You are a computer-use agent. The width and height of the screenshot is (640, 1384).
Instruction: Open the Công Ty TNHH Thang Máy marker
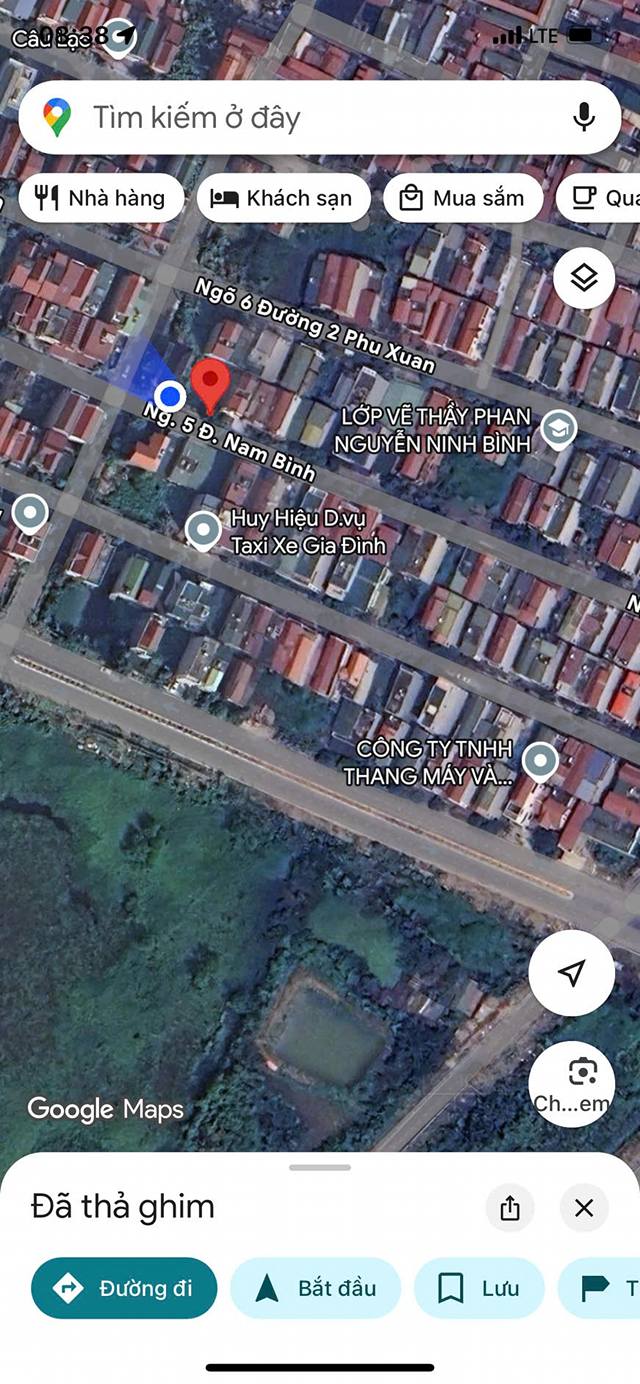[540, 761]
